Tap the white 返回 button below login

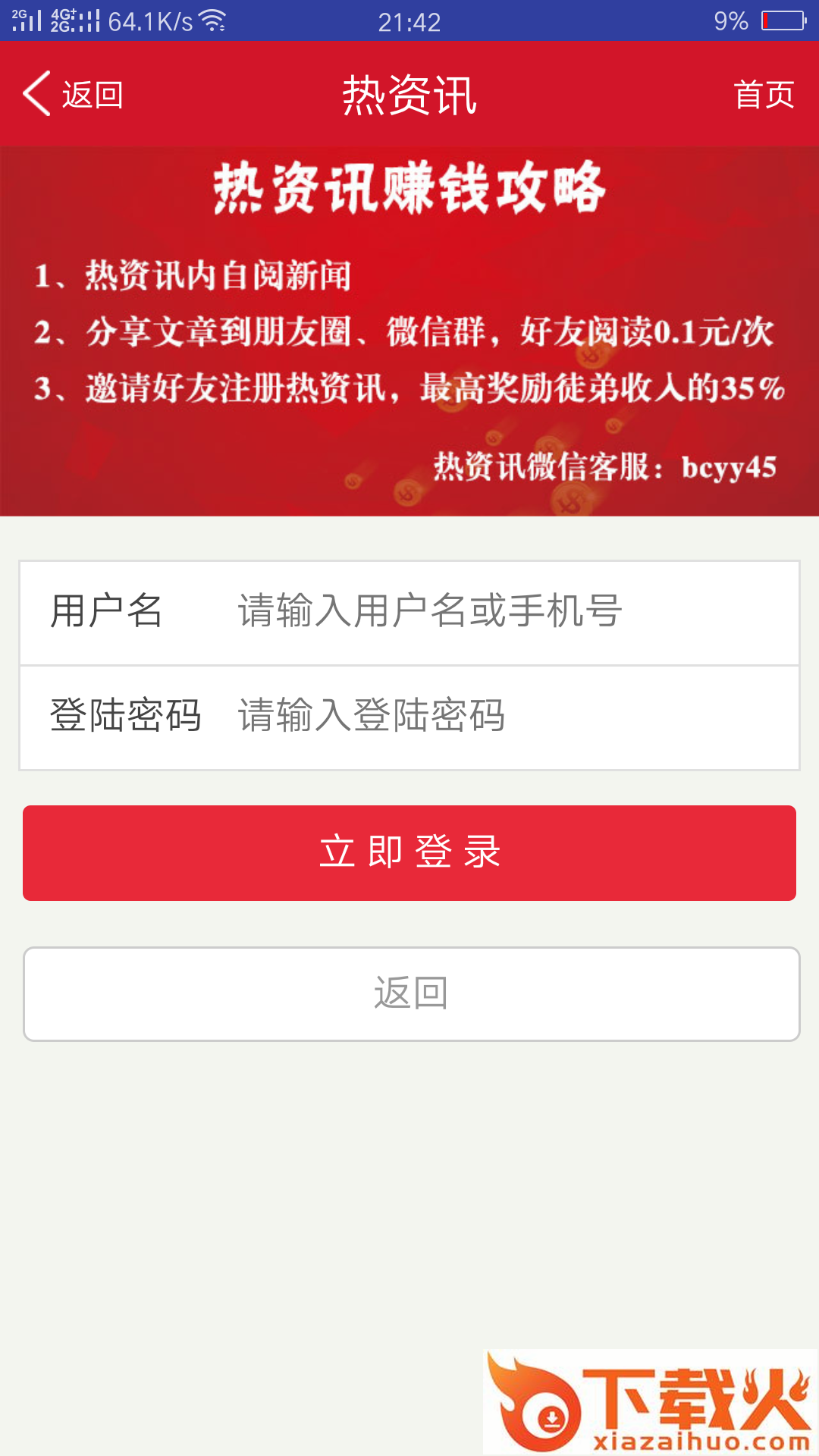click(x=411, y=993)
